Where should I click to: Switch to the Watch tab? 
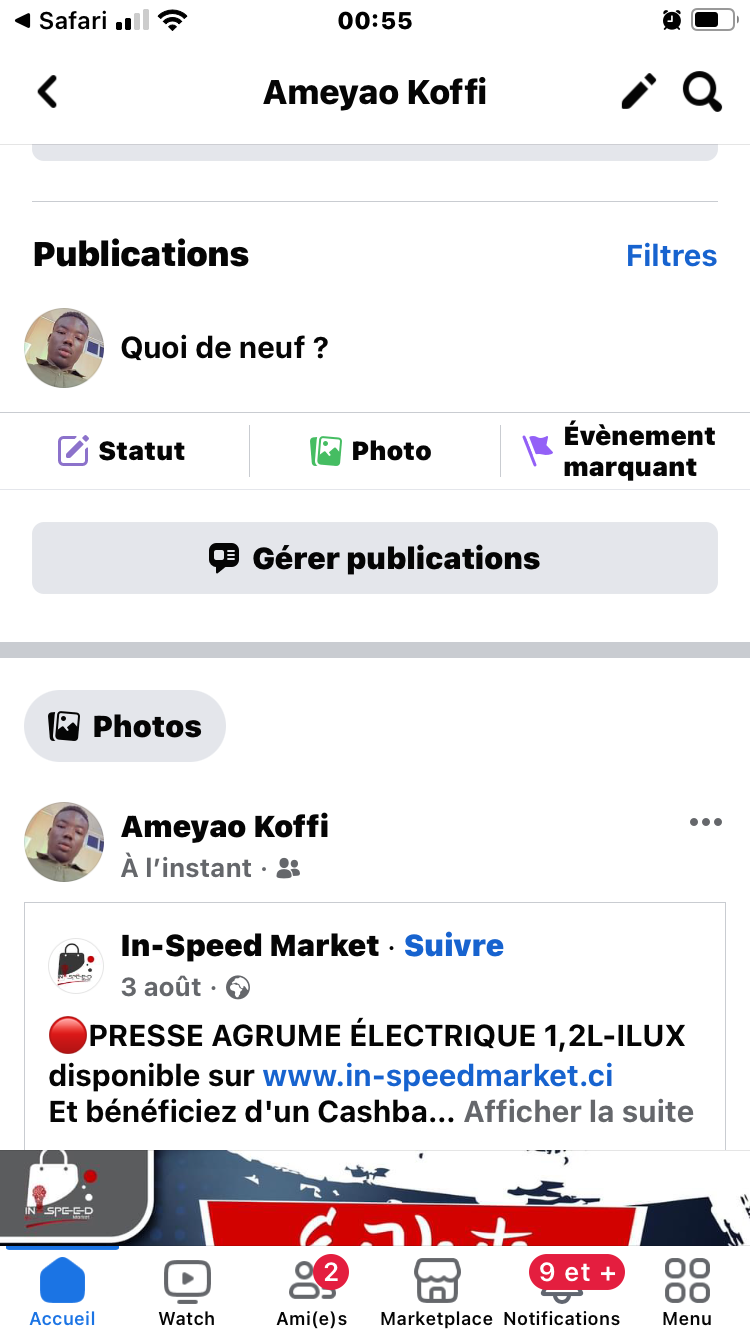[187, 1292]
